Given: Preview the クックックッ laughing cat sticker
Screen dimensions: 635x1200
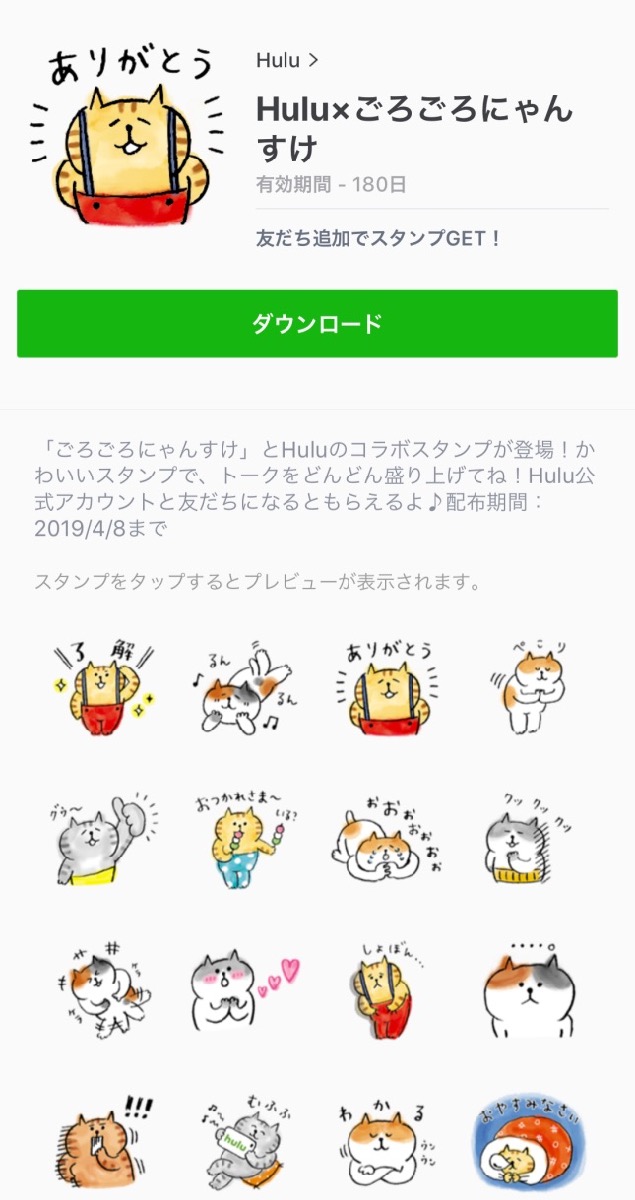Looking at the screenshot, I should [530, 841].
